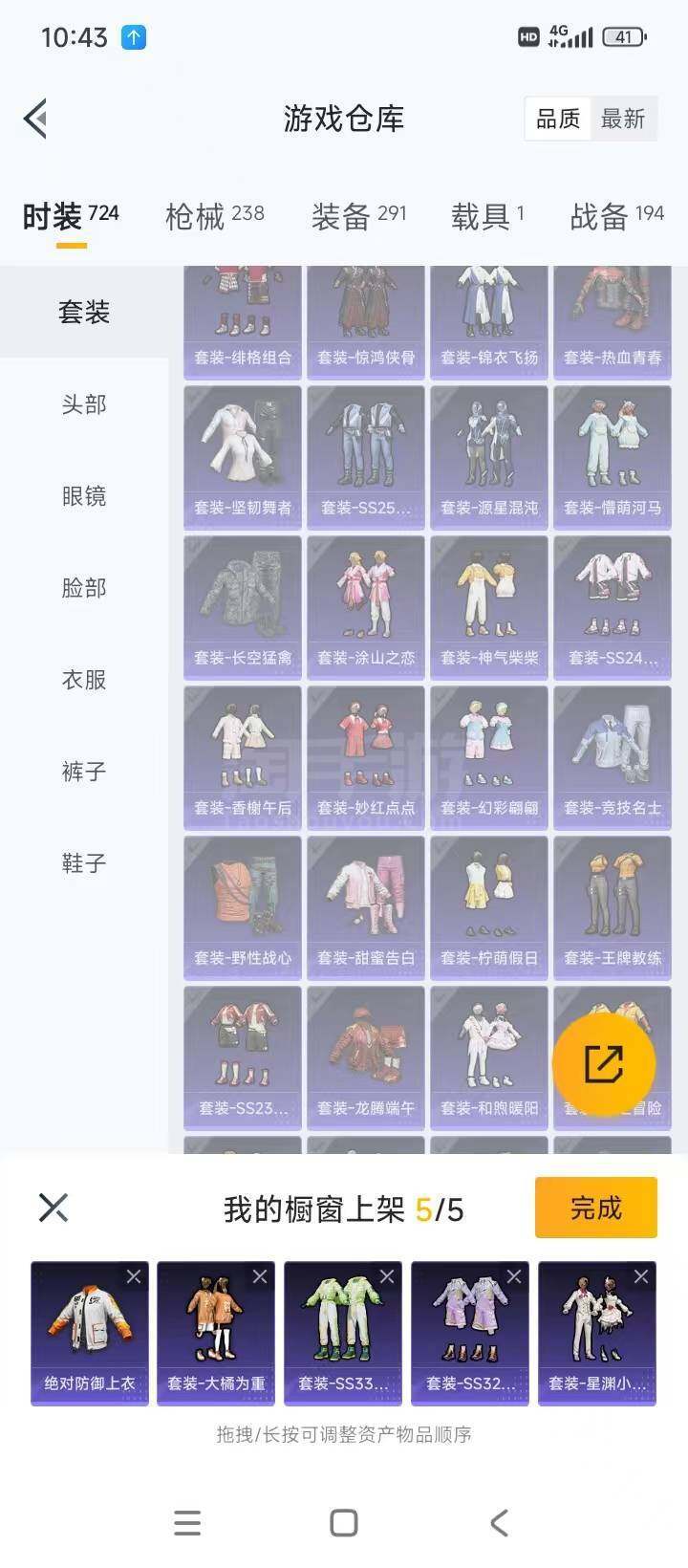The height and width of the screenshot is (1568, 688).
Task: Sort warehouse by 品质
Action: (x=558, y=119)
